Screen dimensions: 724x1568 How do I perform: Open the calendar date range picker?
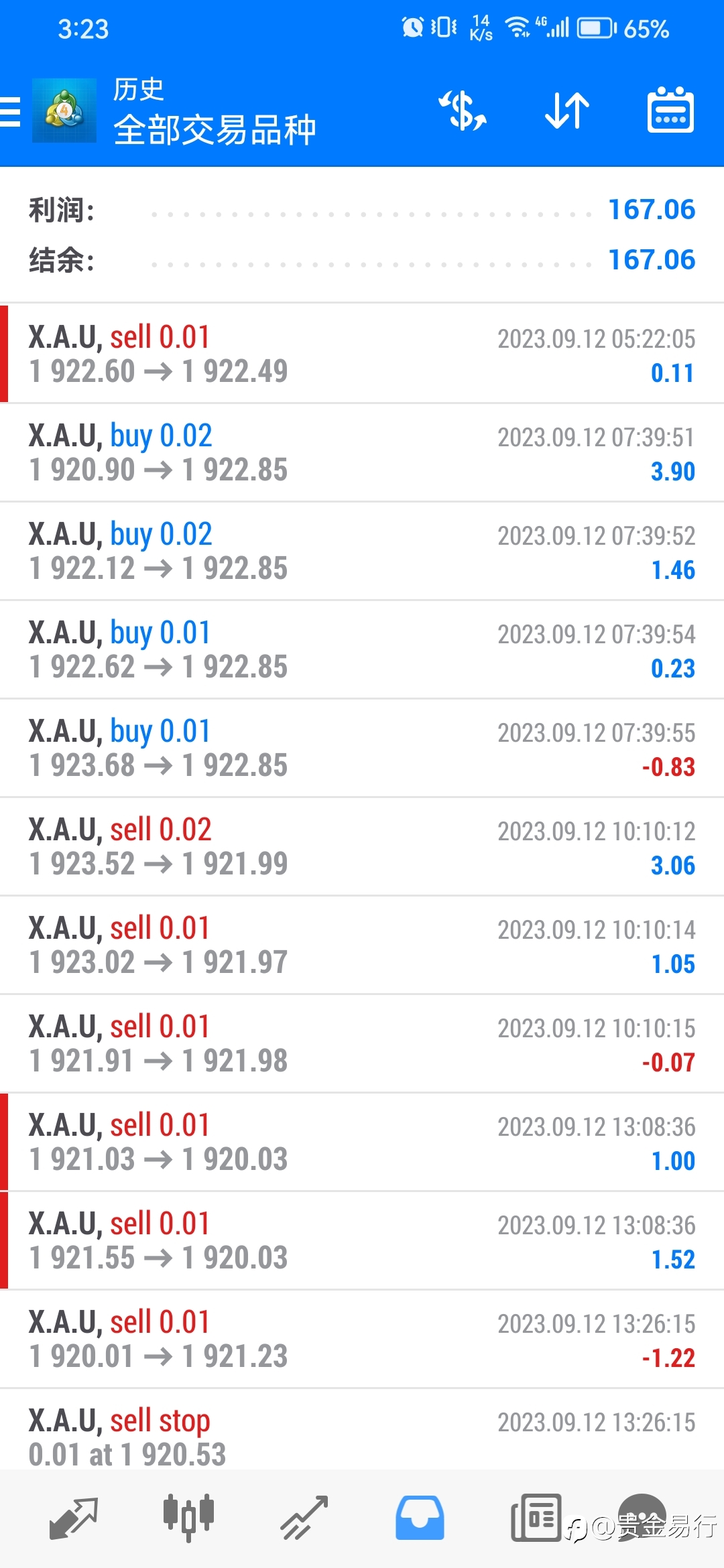click(x=670, y=110)
